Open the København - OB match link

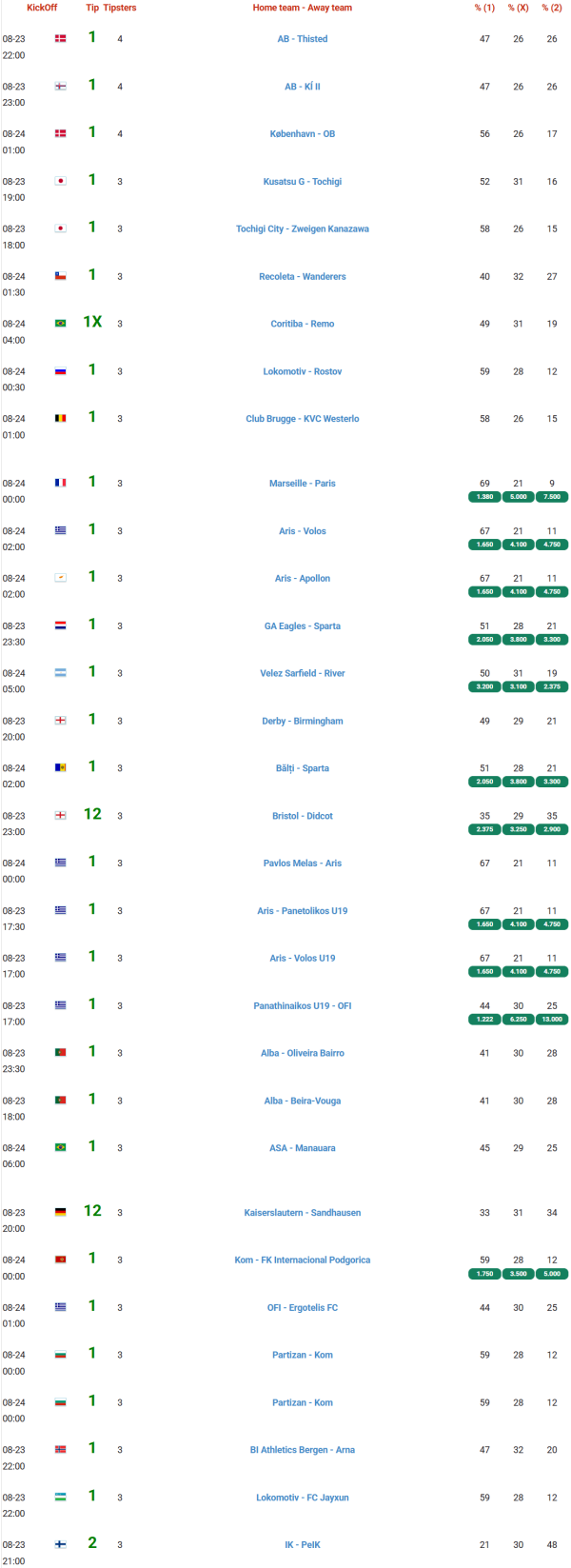(302, 134)
